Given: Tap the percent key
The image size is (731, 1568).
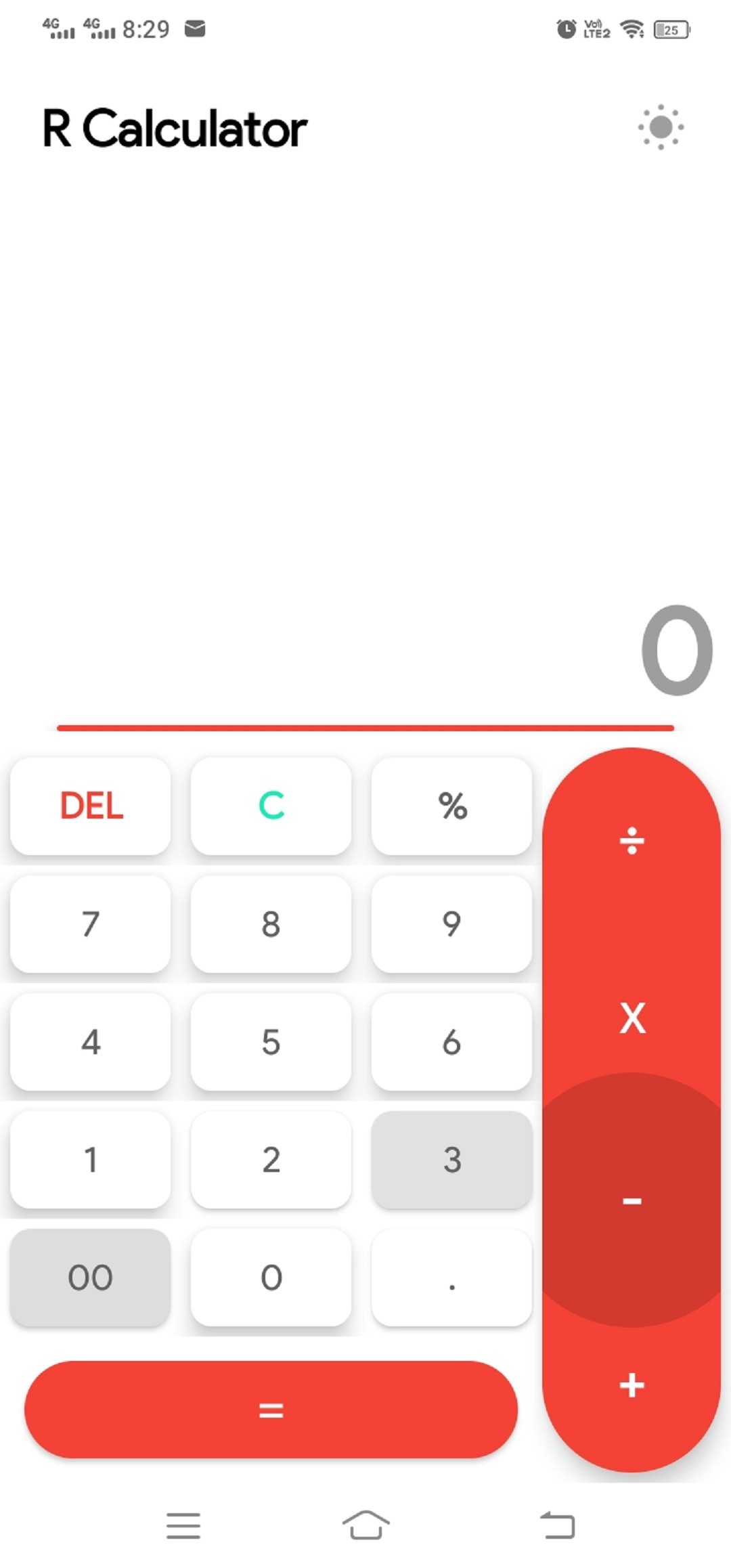Looking at the screenshot, I should tap(452, 806).
